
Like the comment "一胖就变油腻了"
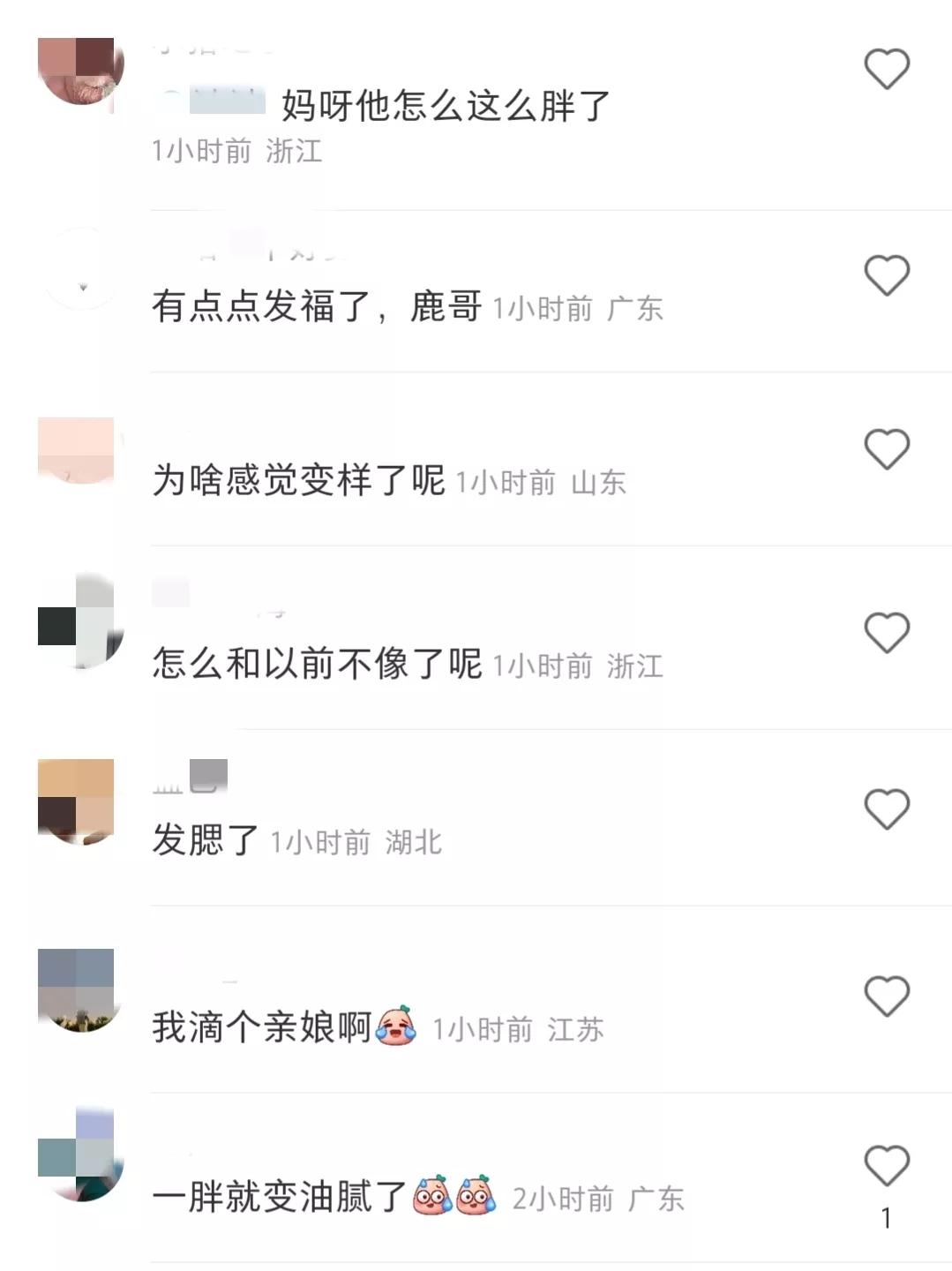(x=886, y=1166)
